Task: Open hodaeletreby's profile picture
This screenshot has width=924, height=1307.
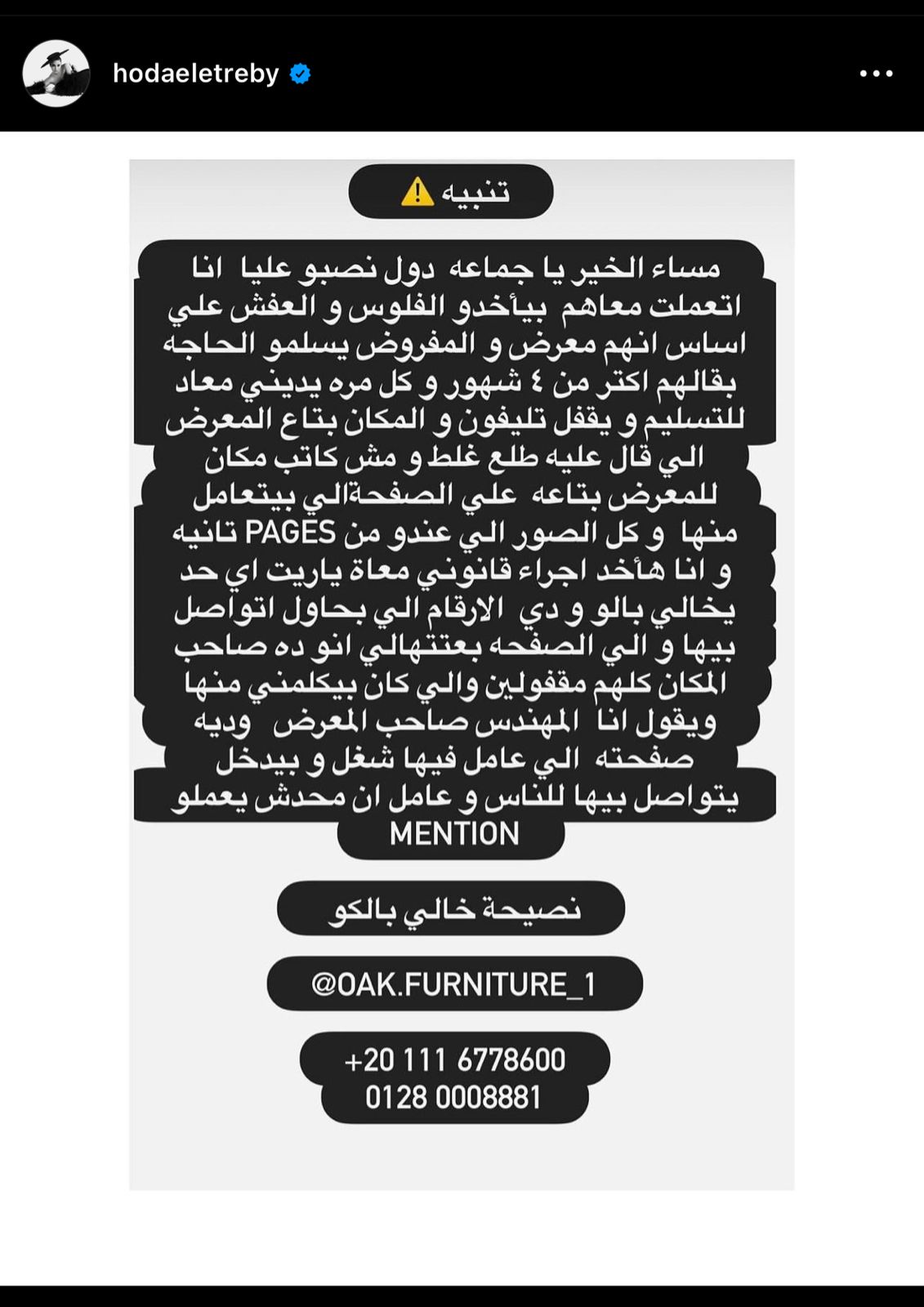Action: [x=56, y=74]
